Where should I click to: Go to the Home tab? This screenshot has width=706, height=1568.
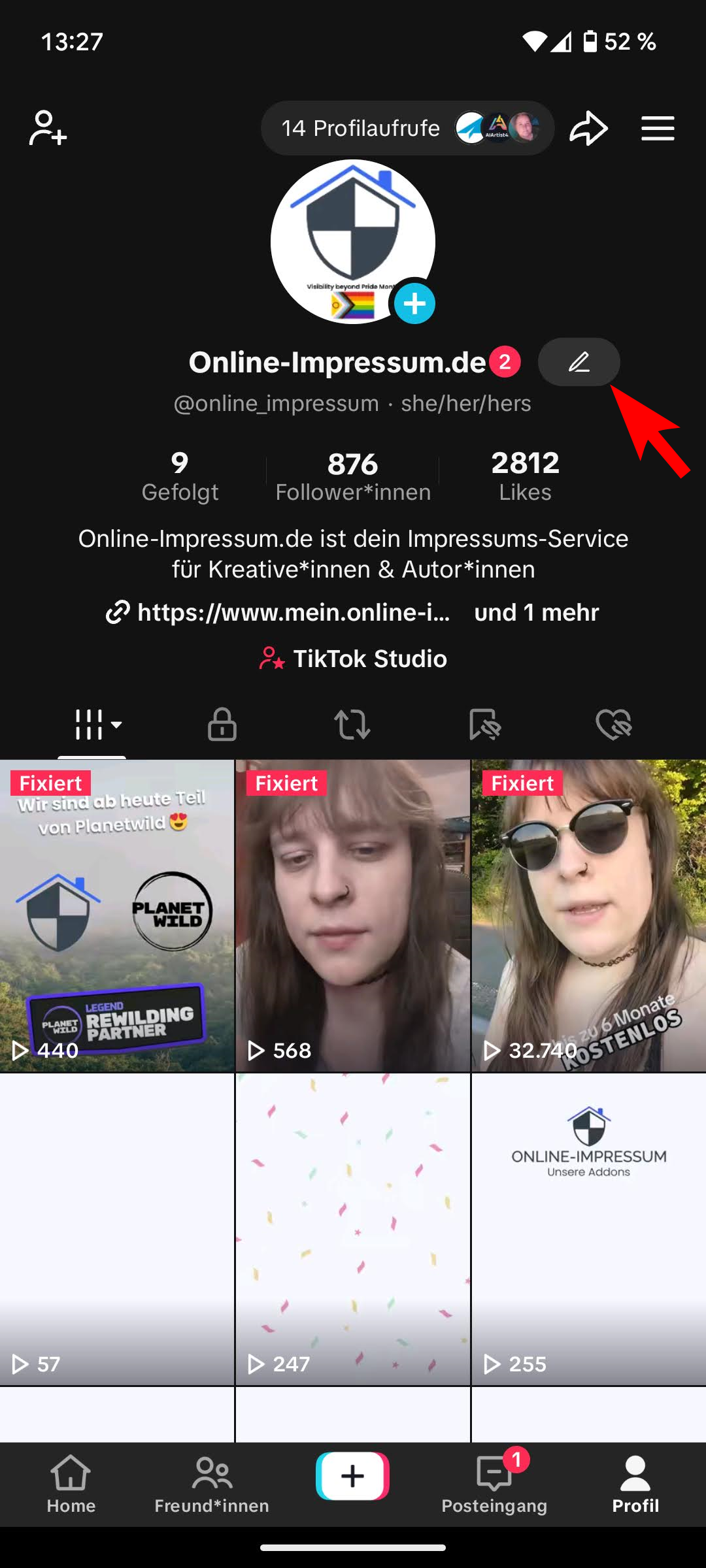pos(71,1484)
